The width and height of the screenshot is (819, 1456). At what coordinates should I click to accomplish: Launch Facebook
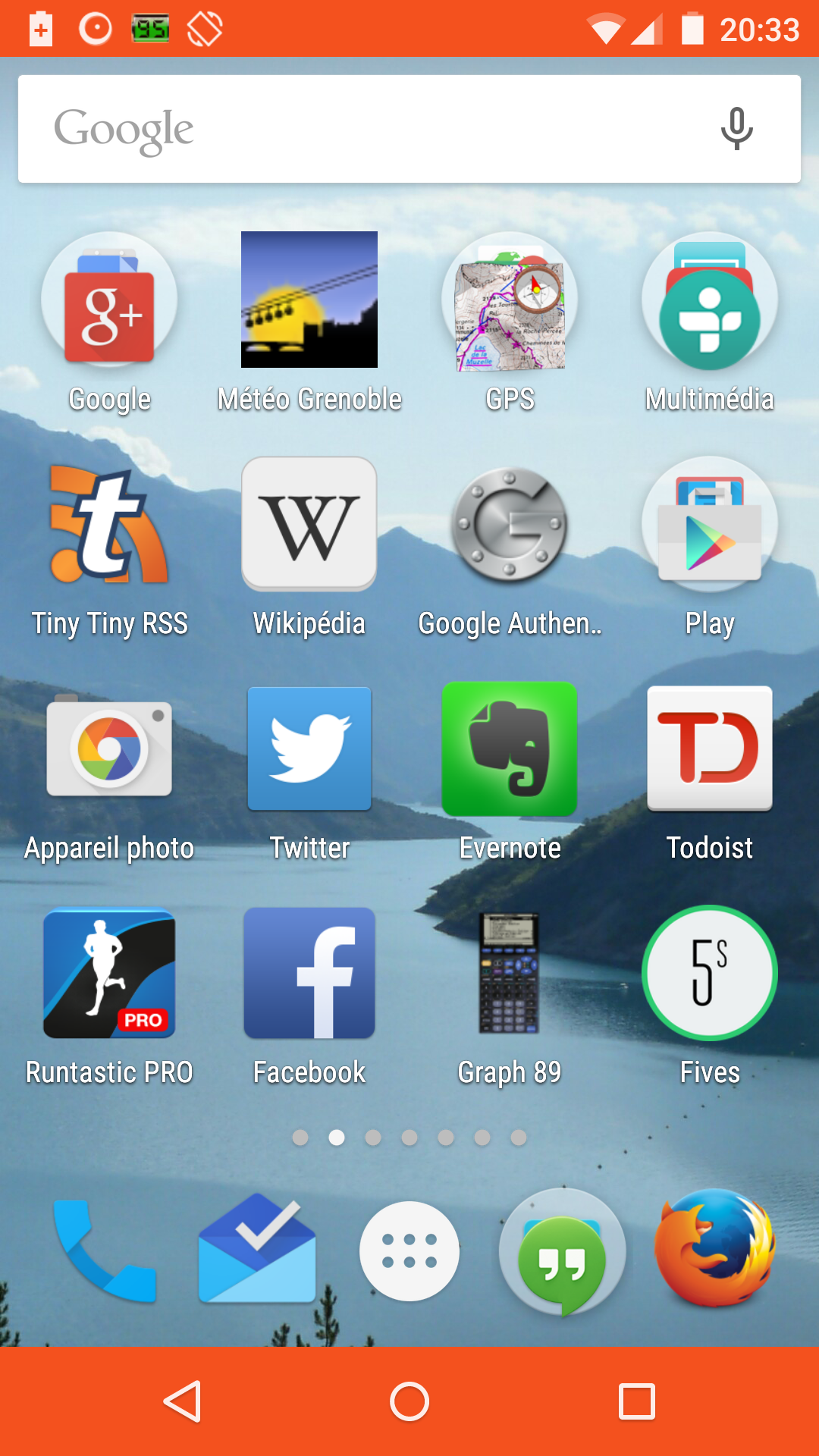(x=309, y=974)
